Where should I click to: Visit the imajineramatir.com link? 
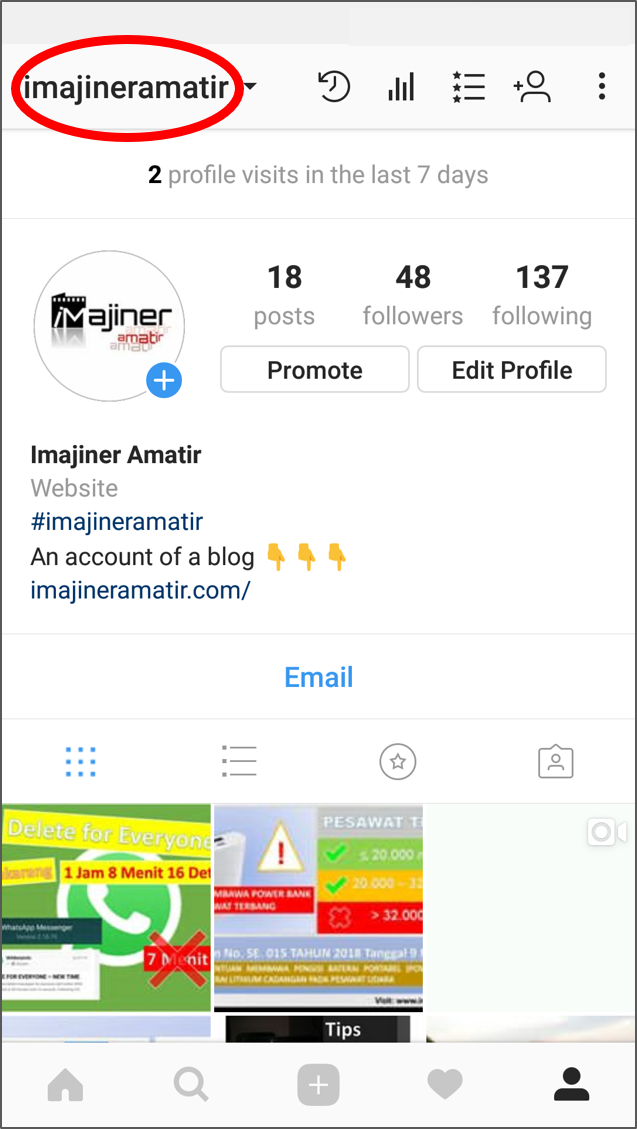[x=140, y=590]
